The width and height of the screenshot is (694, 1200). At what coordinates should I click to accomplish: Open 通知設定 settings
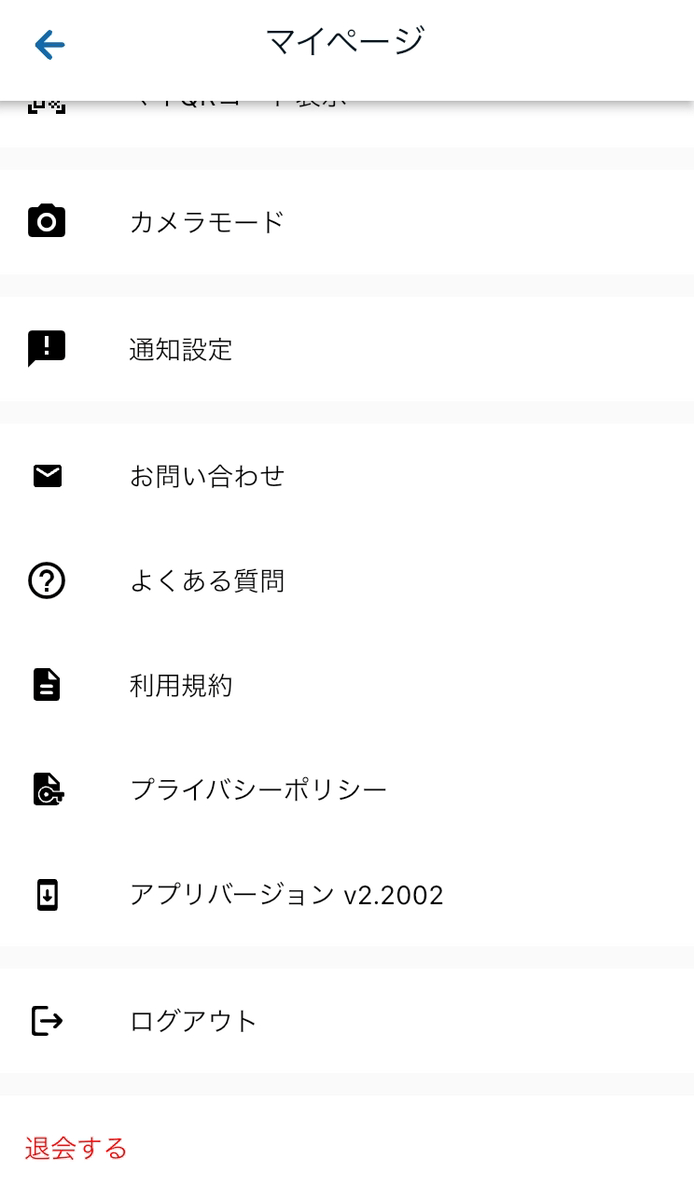(347, 349)
